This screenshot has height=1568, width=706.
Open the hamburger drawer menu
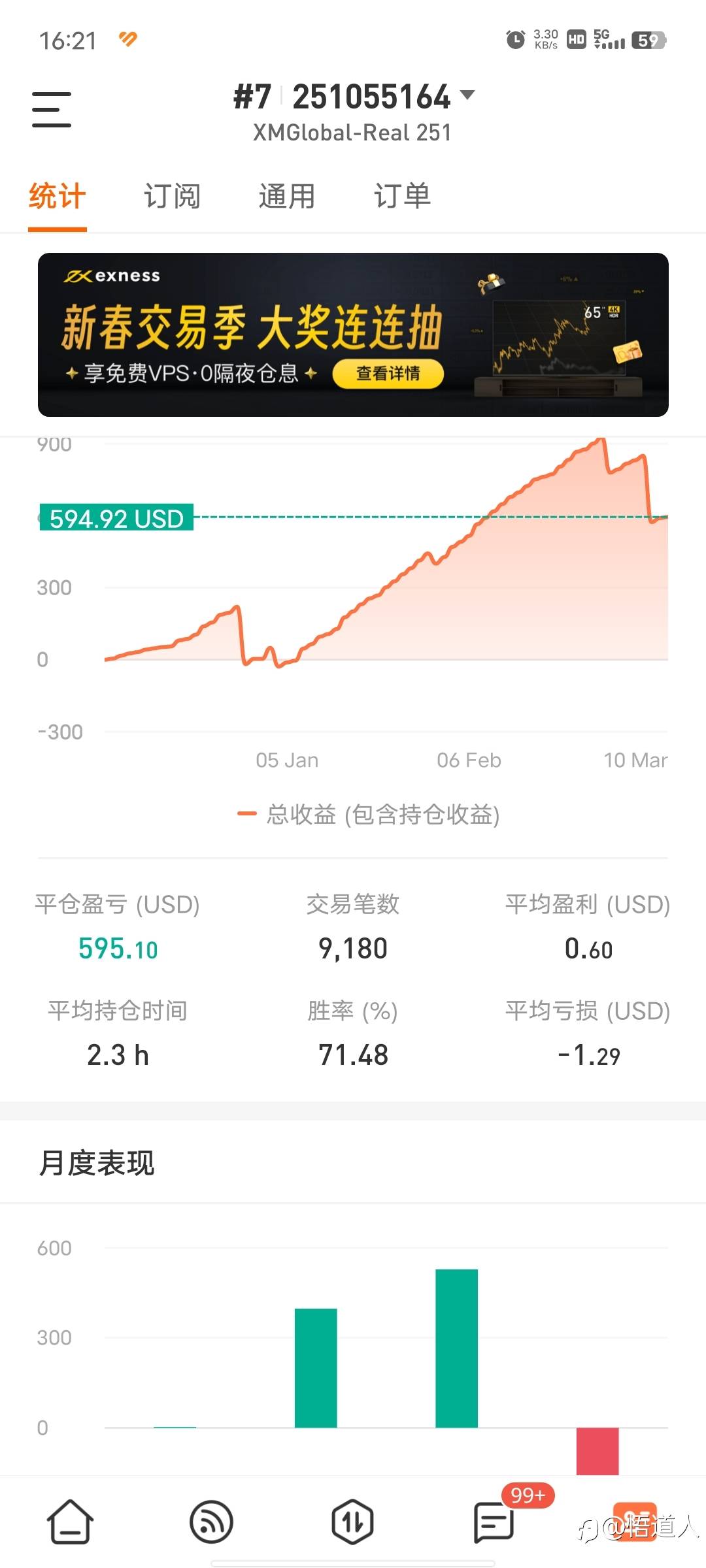52,109
